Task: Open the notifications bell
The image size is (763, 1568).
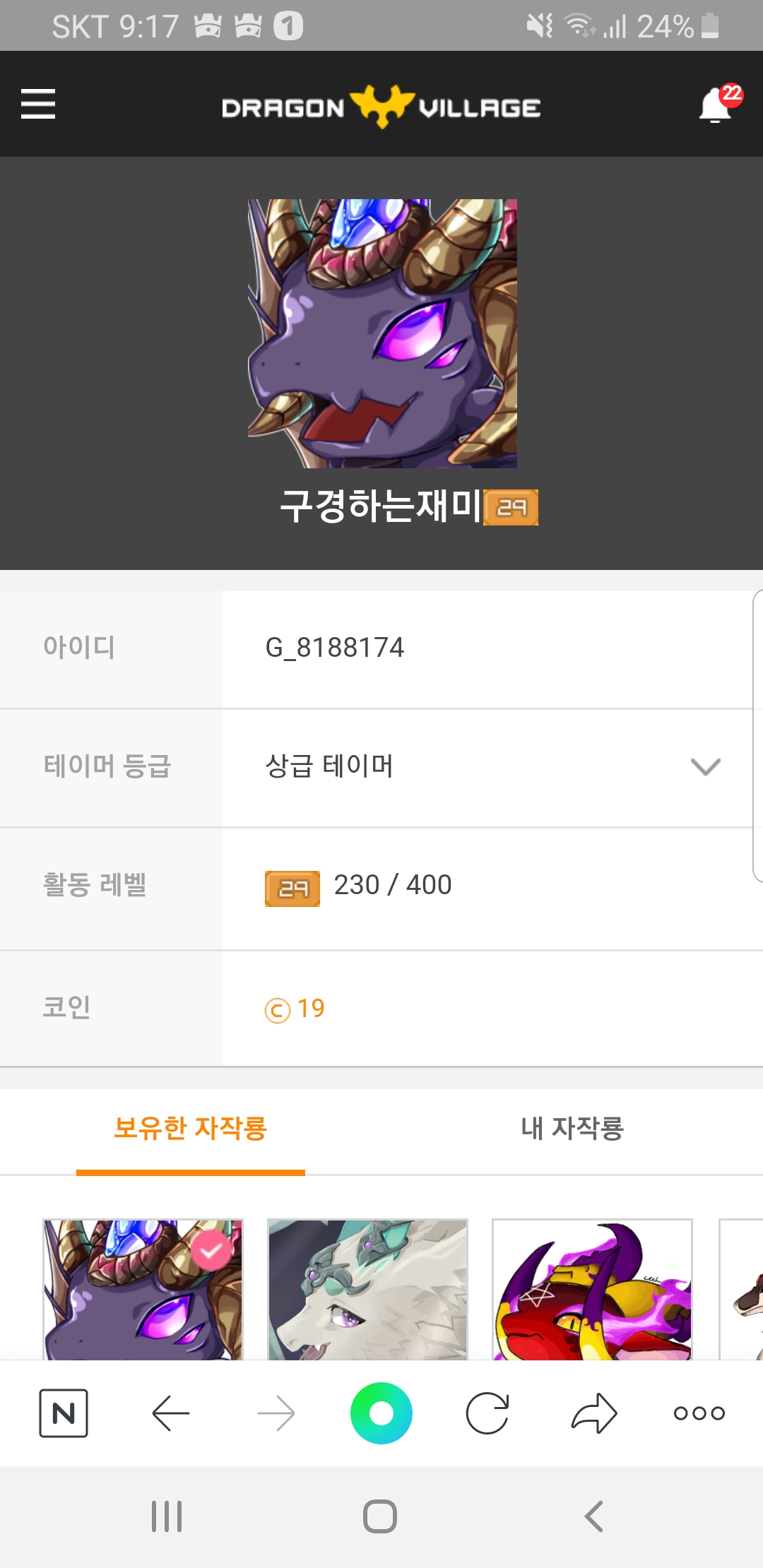Action: (716, 106)
